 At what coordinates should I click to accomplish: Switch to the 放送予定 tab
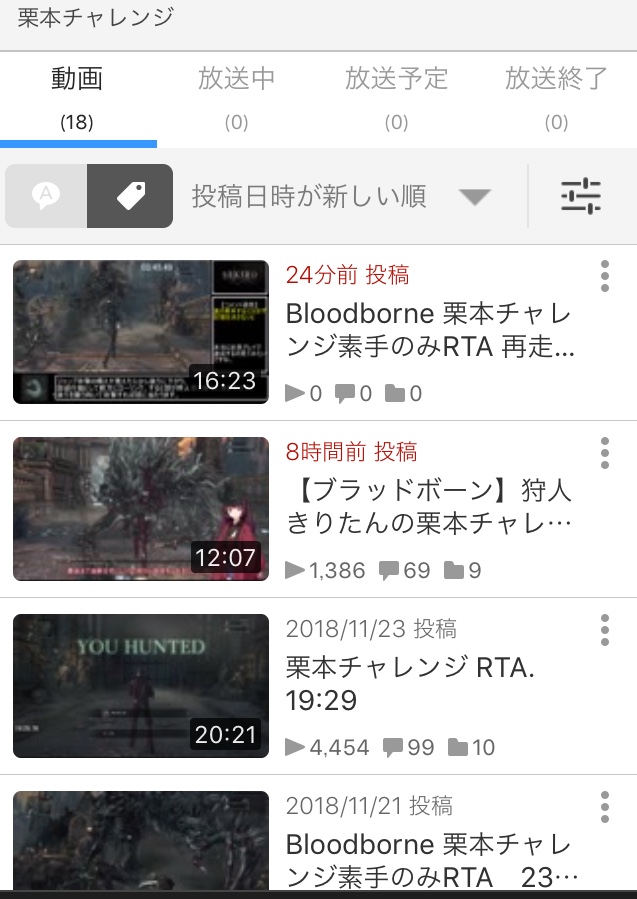coord(396,97)
